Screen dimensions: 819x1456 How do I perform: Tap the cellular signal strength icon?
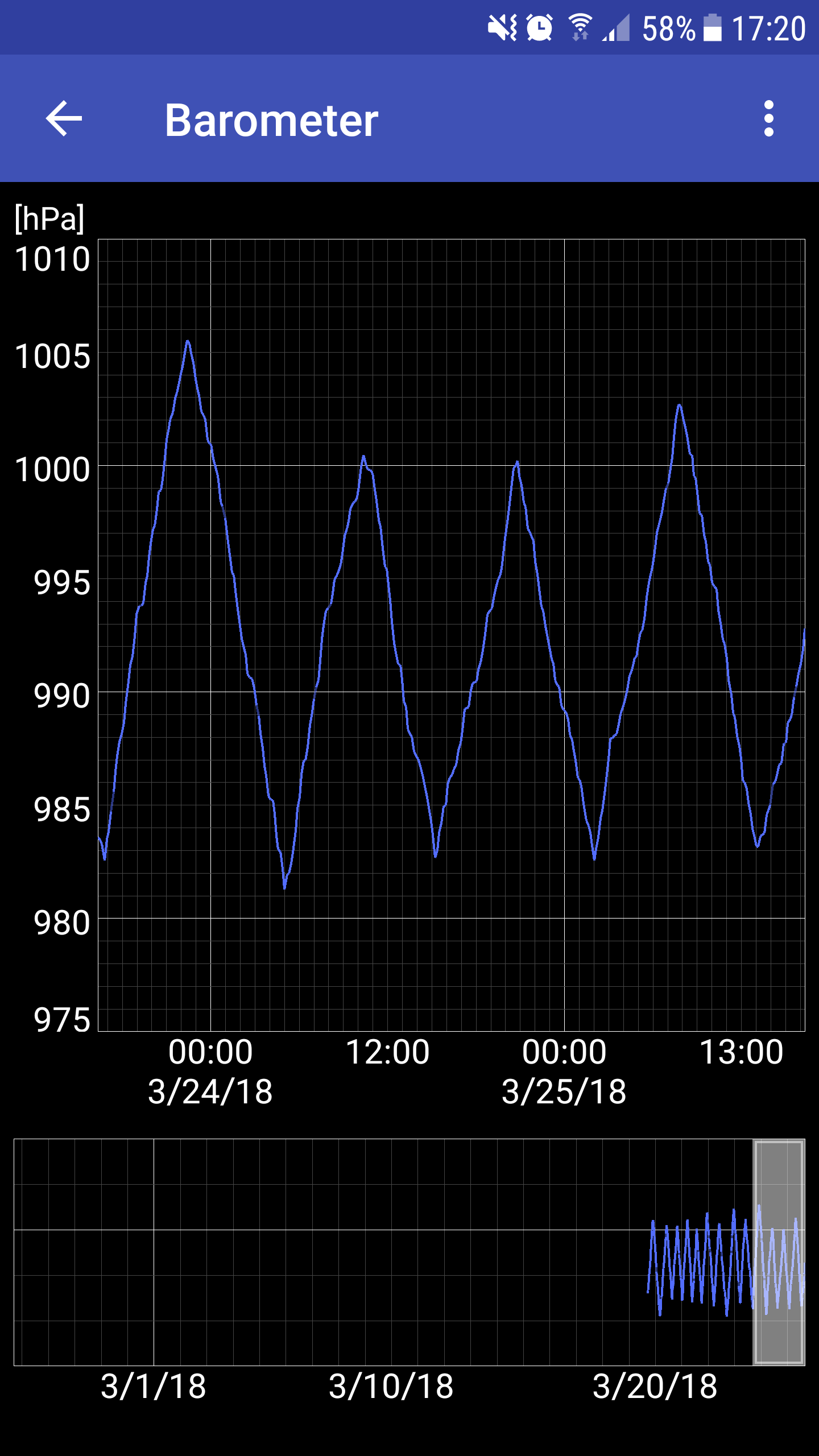click(x=617, y=27)
